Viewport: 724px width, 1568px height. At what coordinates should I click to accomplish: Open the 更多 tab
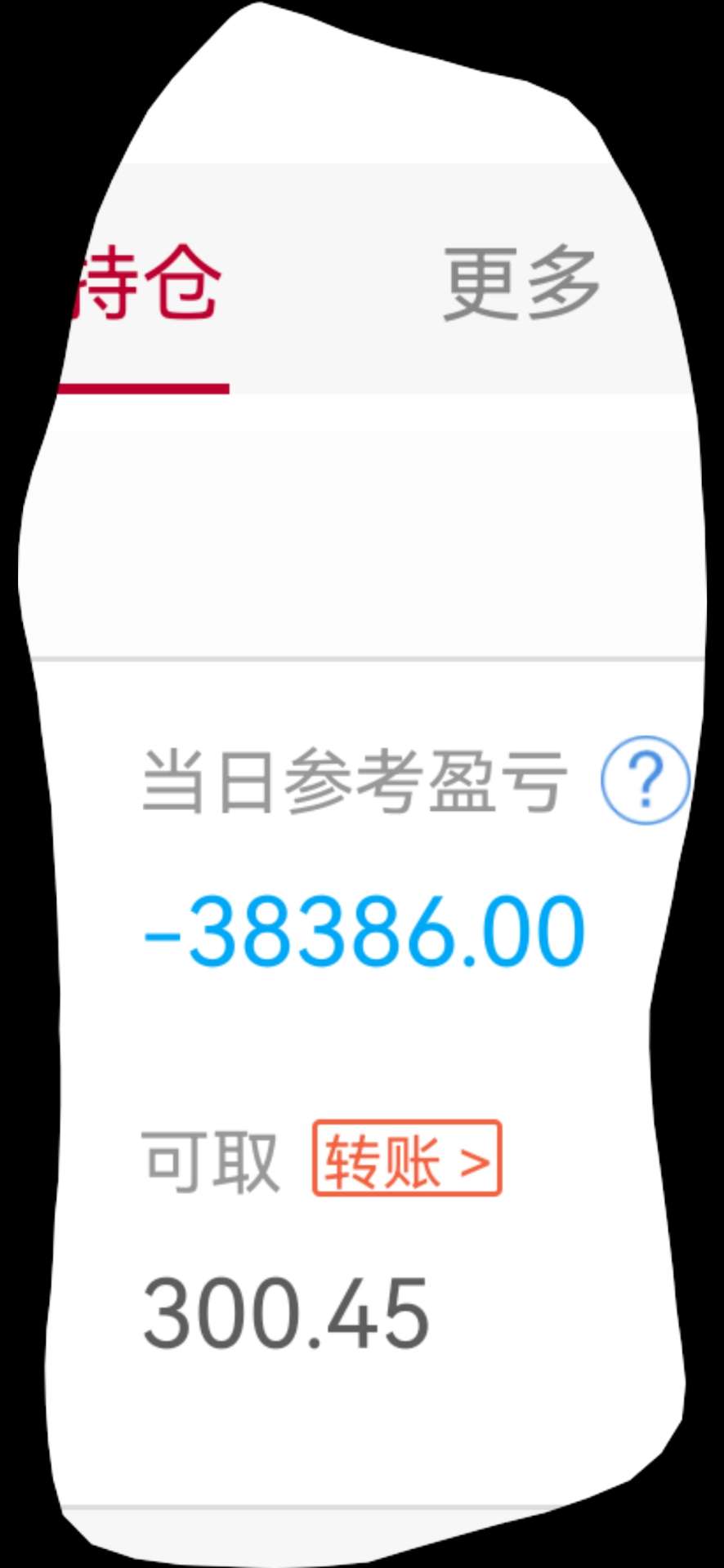[x=521, y=284]
